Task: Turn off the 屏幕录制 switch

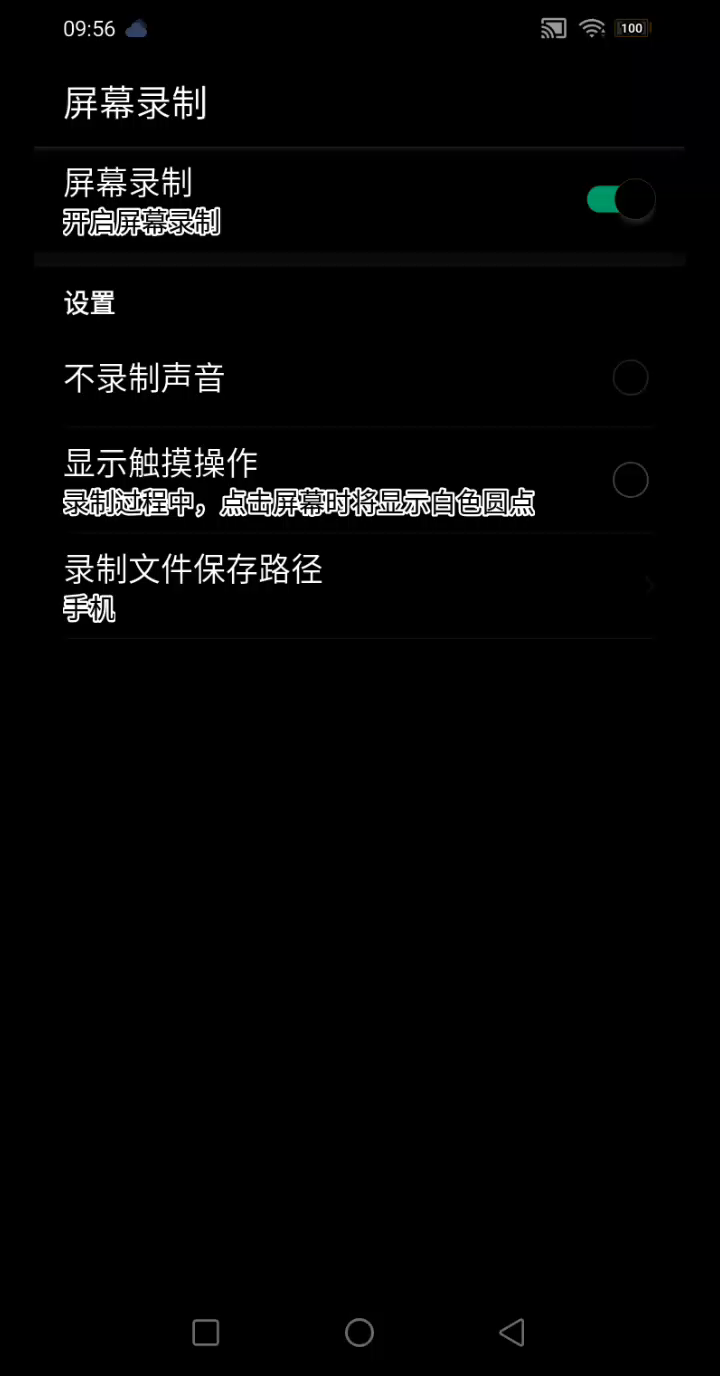Action: (620, 200)
